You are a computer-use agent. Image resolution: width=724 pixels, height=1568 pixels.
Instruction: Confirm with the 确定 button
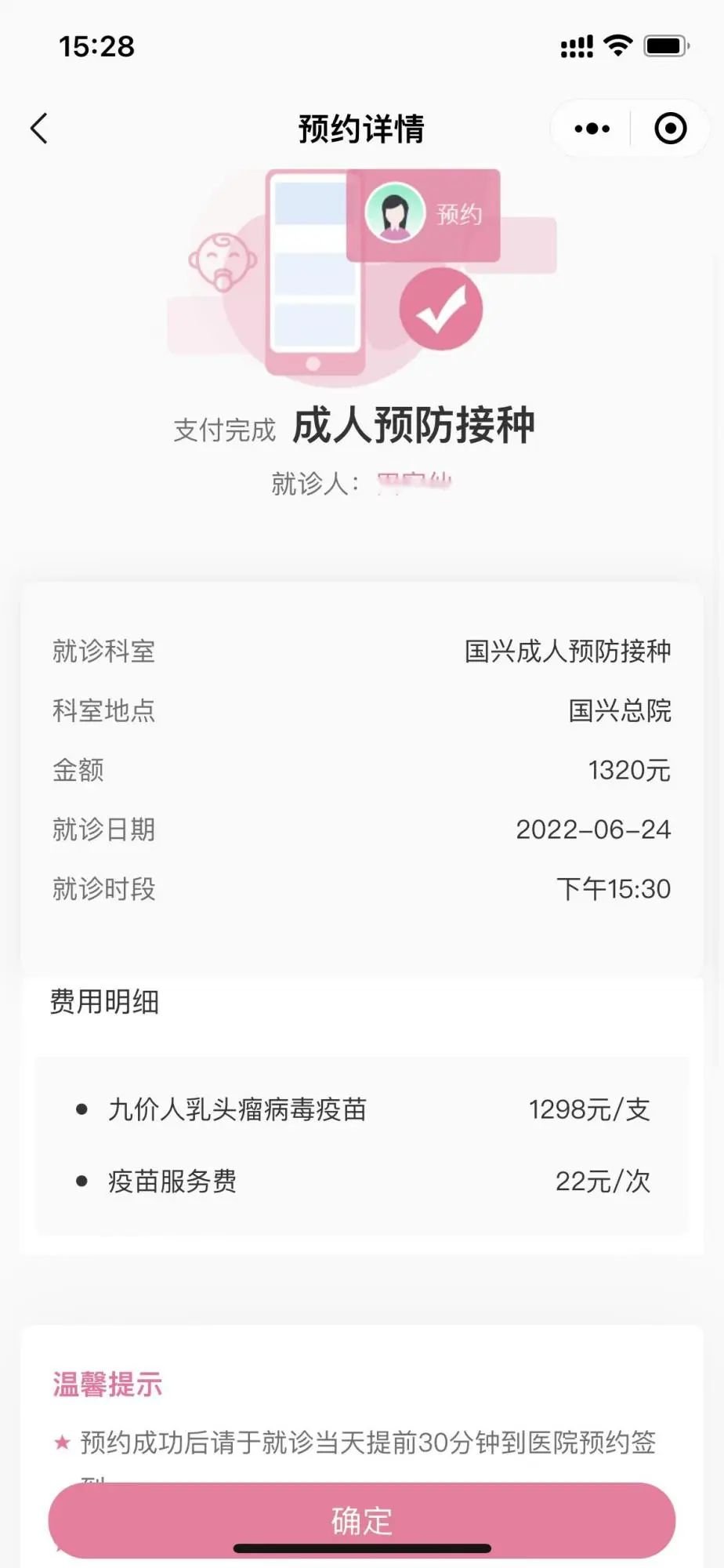[361, 1520]
